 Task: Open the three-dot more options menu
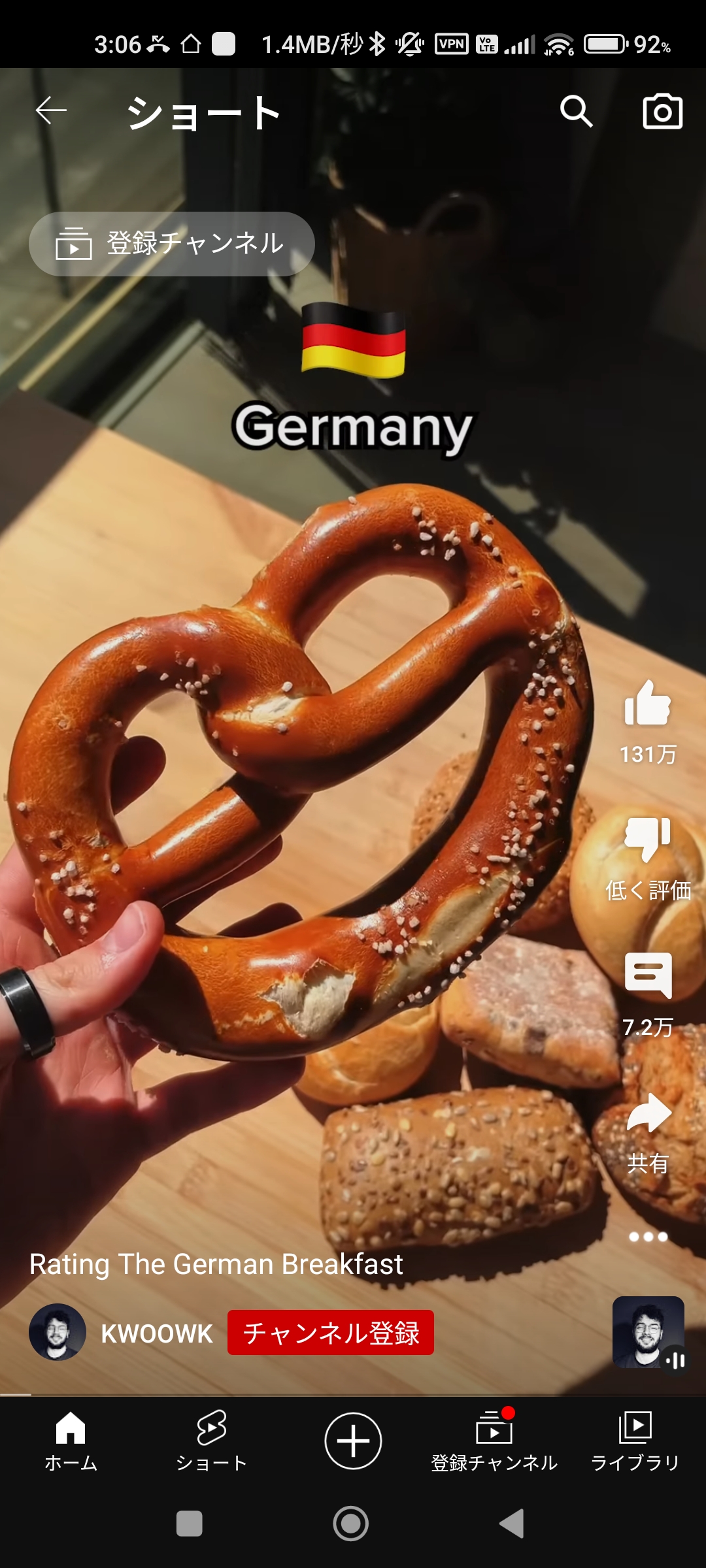coord(648,1237)
